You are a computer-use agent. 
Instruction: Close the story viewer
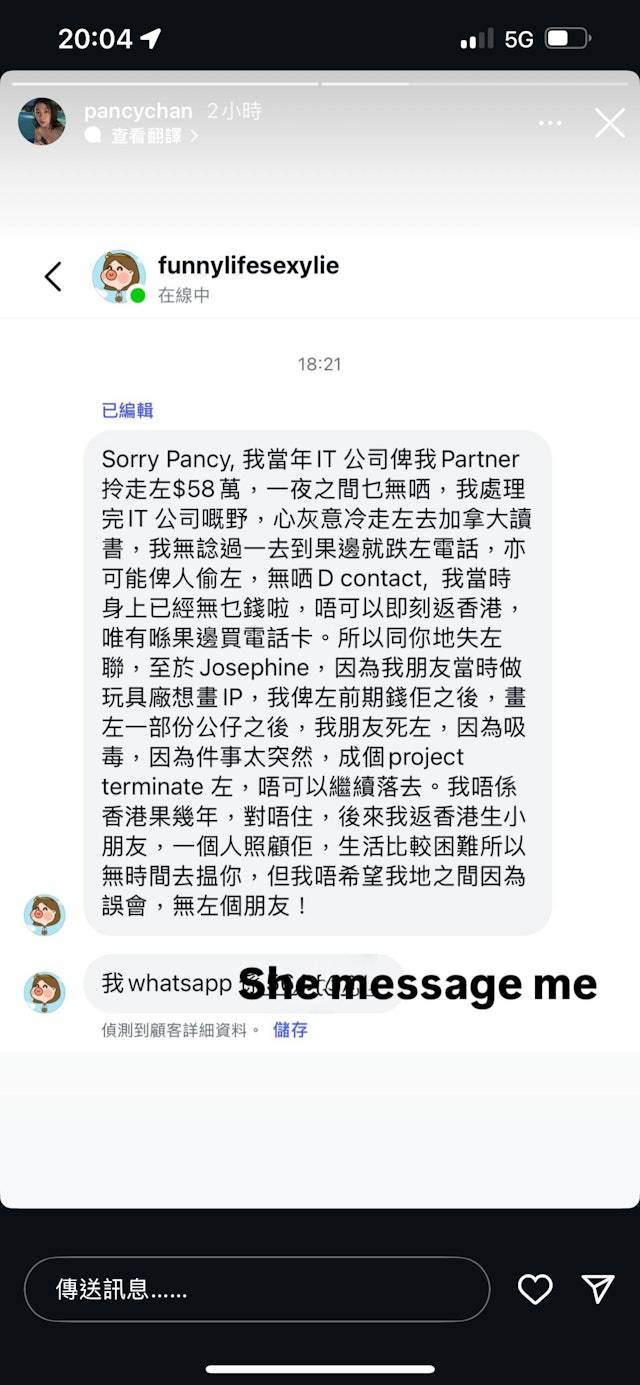coord(610,123)
